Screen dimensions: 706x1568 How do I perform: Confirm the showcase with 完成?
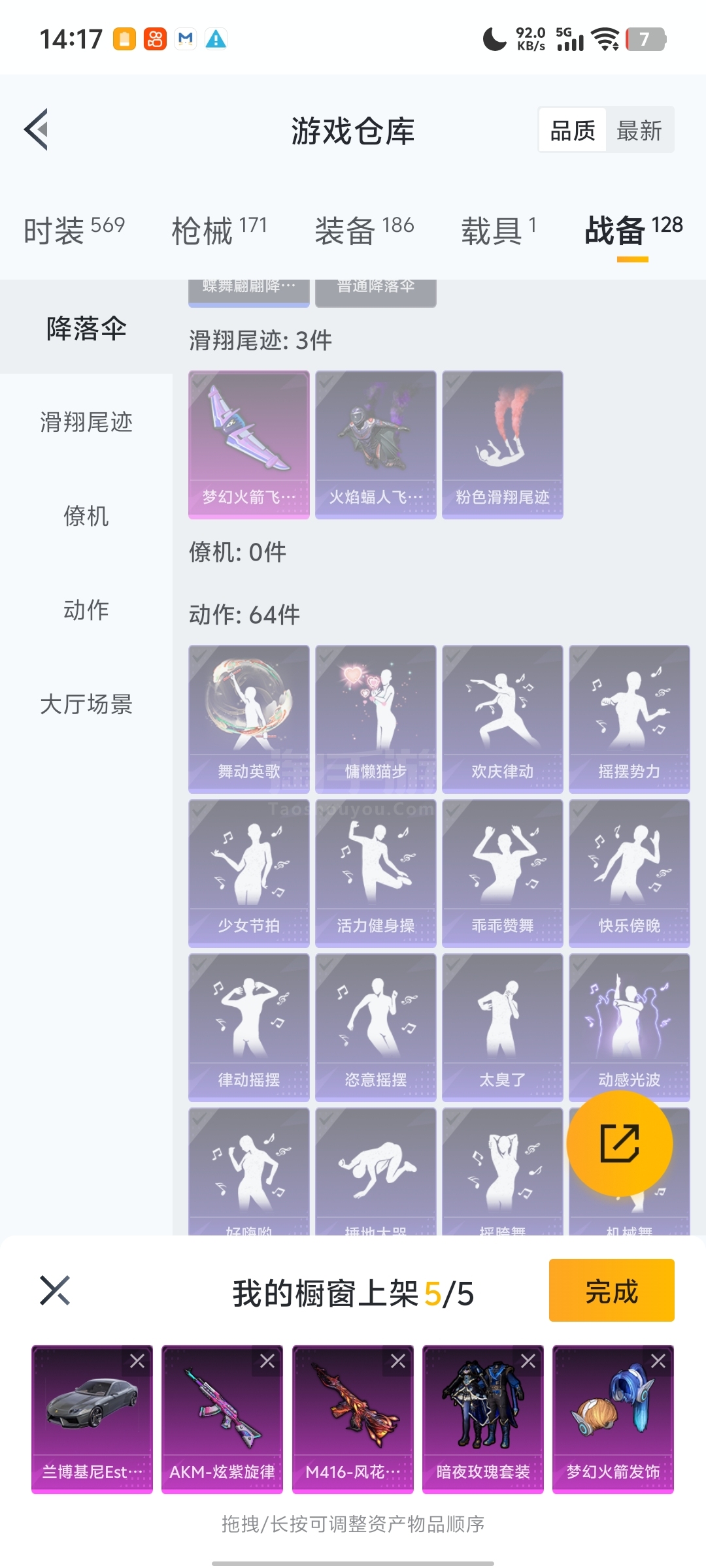coord(611,1291)
